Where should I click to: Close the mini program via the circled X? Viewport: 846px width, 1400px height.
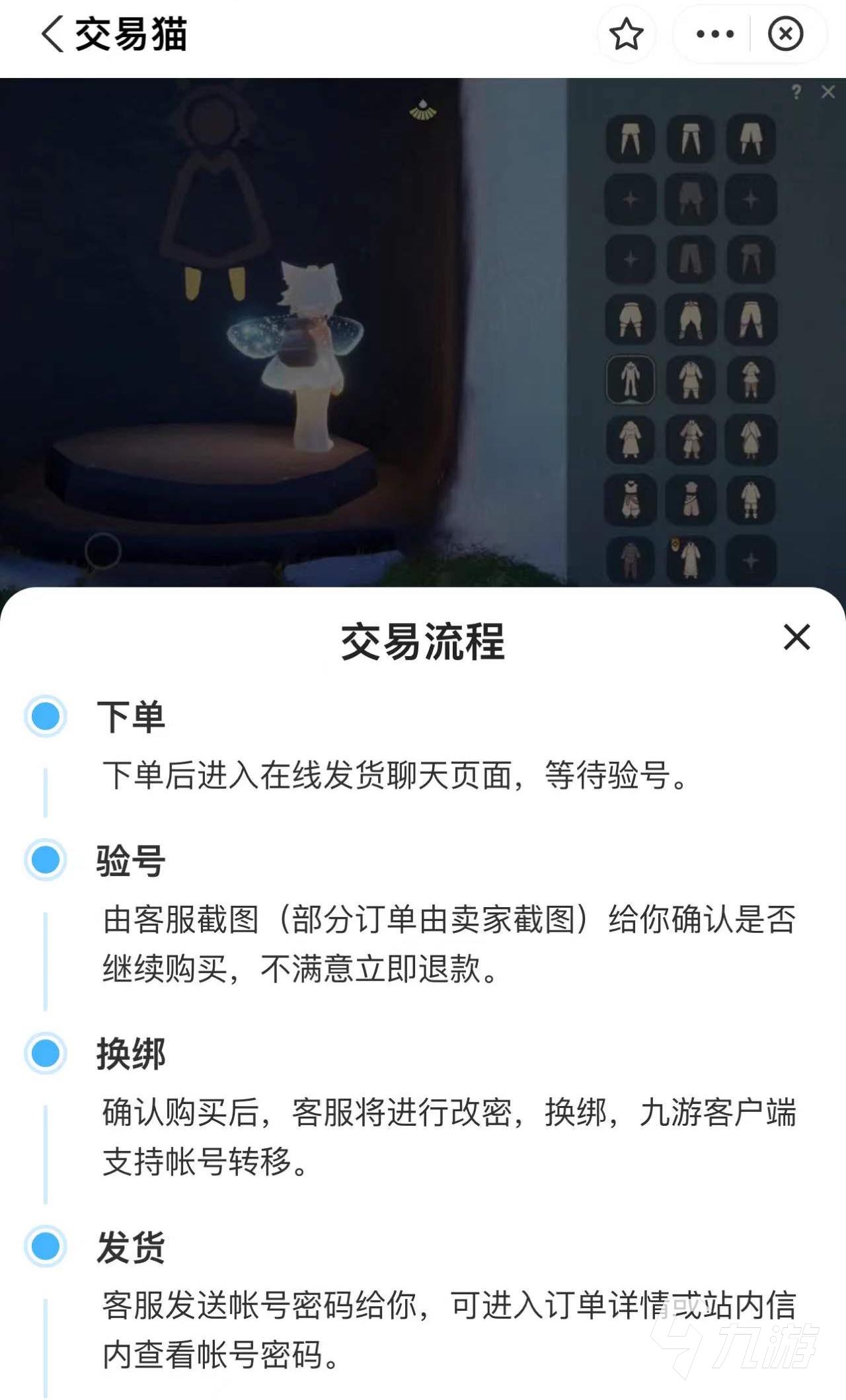pos(785,34)
